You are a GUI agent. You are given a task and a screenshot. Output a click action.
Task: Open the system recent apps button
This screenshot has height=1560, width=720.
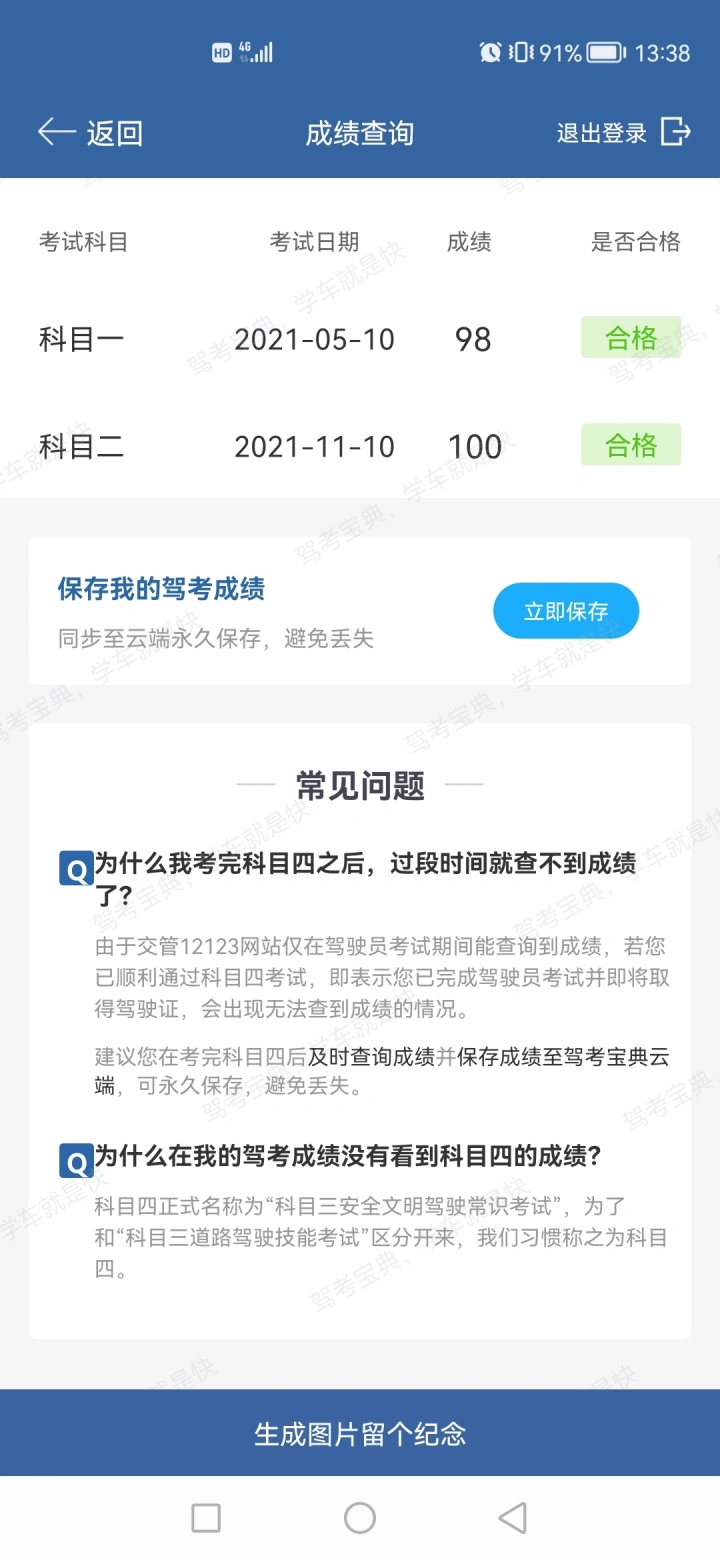(206, 1518)
